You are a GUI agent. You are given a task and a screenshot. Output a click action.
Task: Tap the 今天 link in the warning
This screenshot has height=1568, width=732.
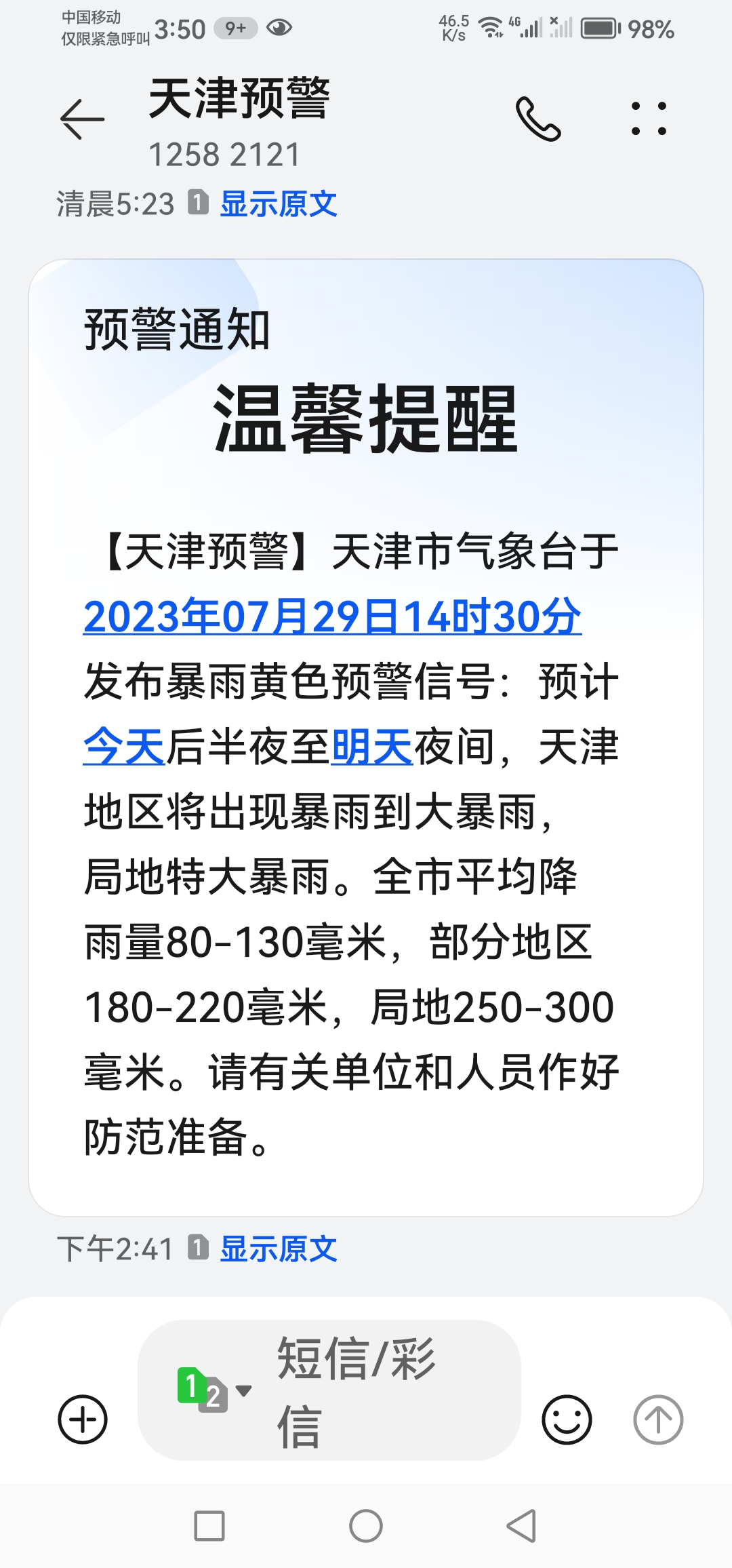click(124, 747)
